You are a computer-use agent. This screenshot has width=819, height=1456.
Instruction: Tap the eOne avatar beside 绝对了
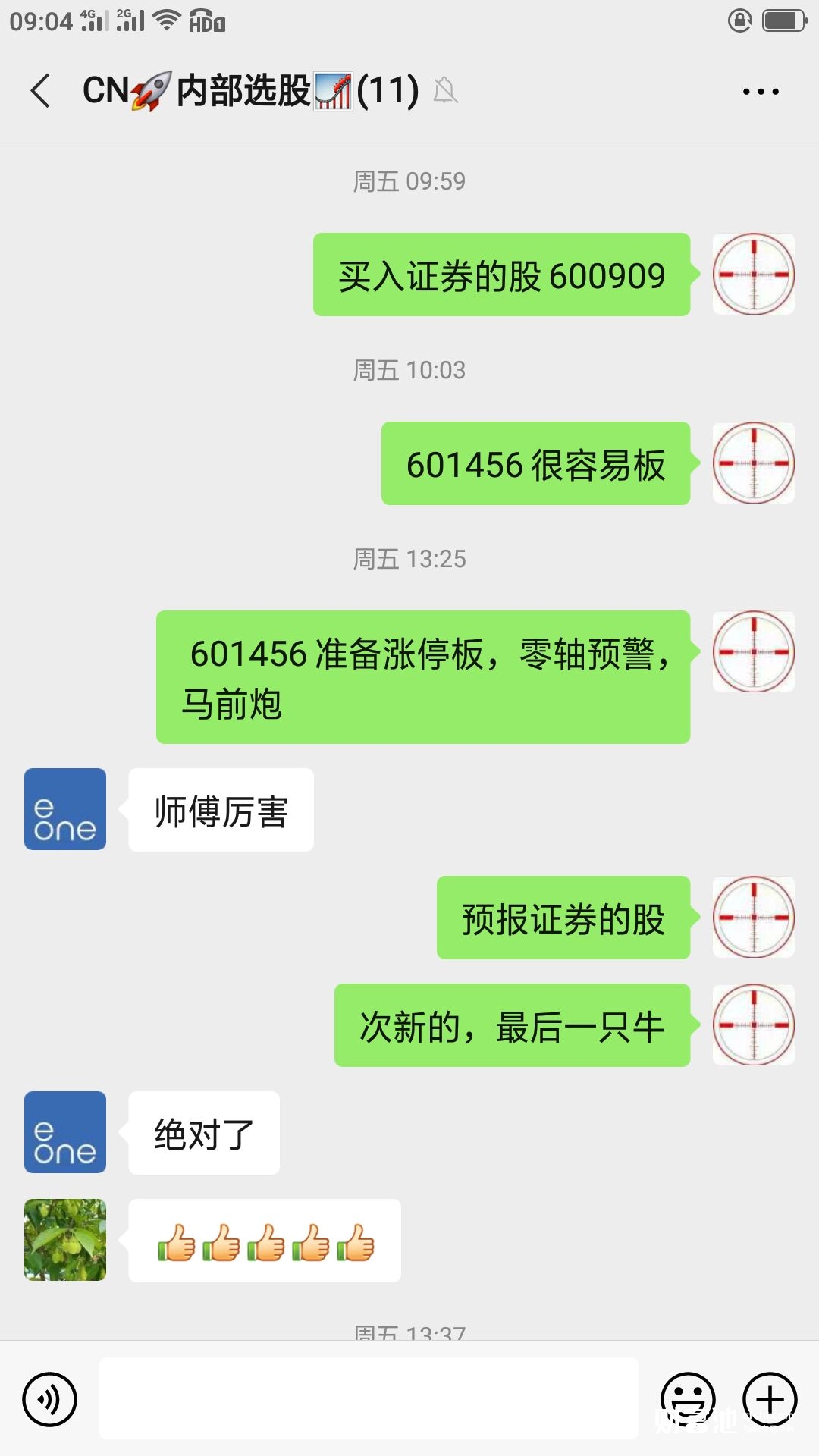pyautogui.click(x=65, y=1132)
